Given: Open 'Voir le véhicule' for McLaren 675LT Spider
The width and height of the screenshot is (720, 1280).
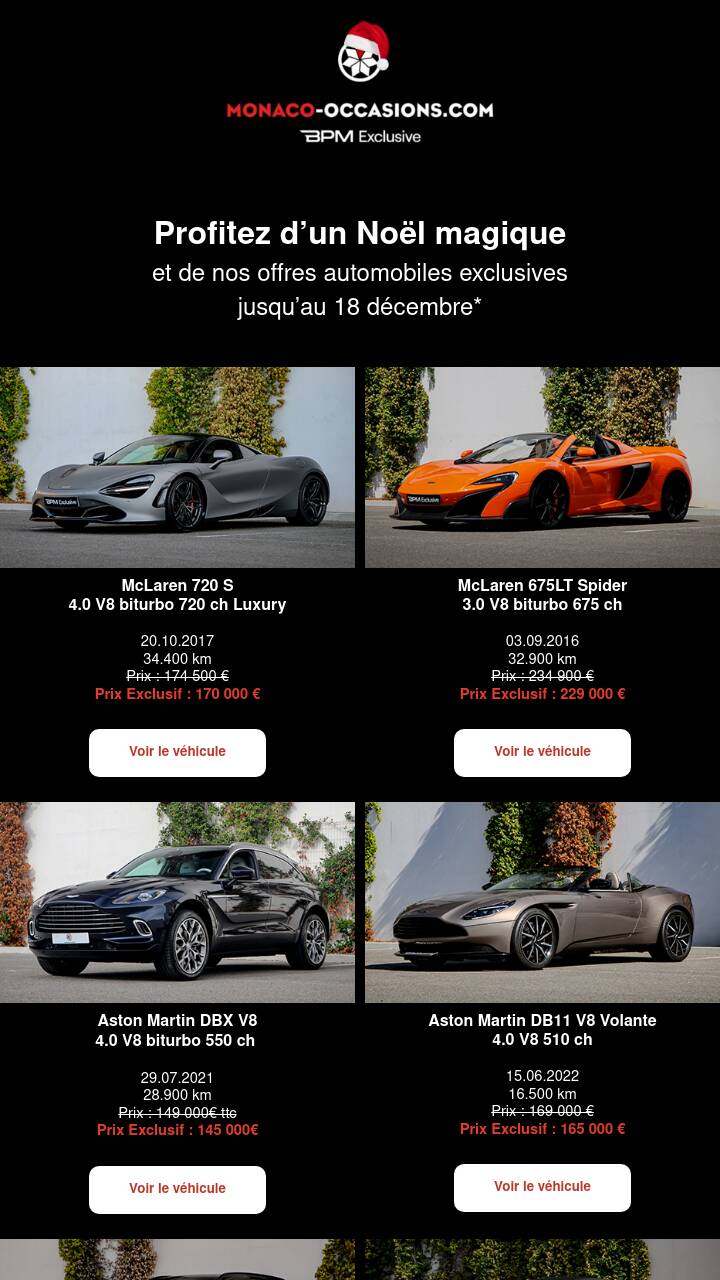Looking at the screenshot, I should tap(542, 752).
